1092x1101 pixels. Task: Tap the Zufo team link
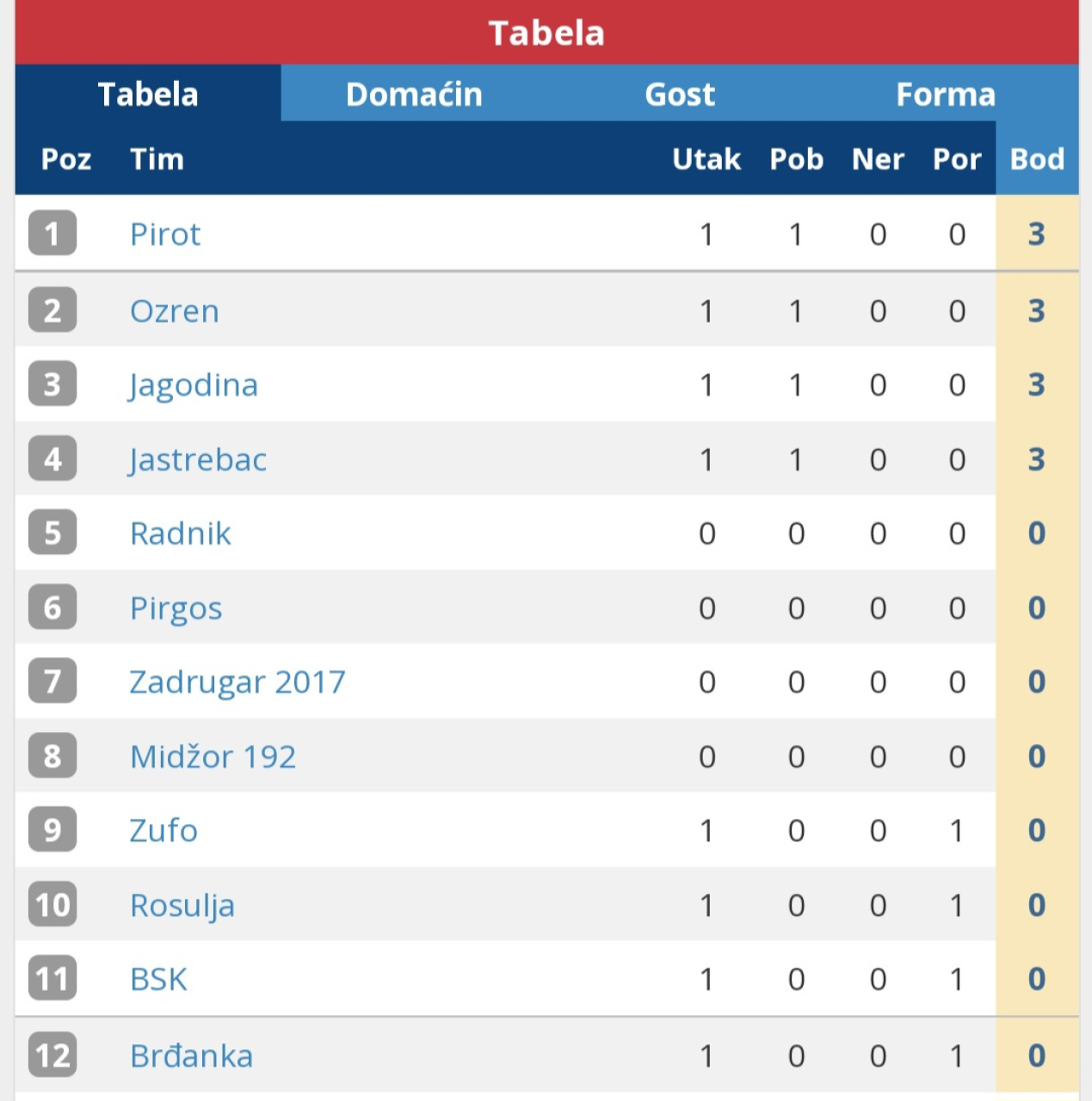pyautogui.click(x=163, y=831)
